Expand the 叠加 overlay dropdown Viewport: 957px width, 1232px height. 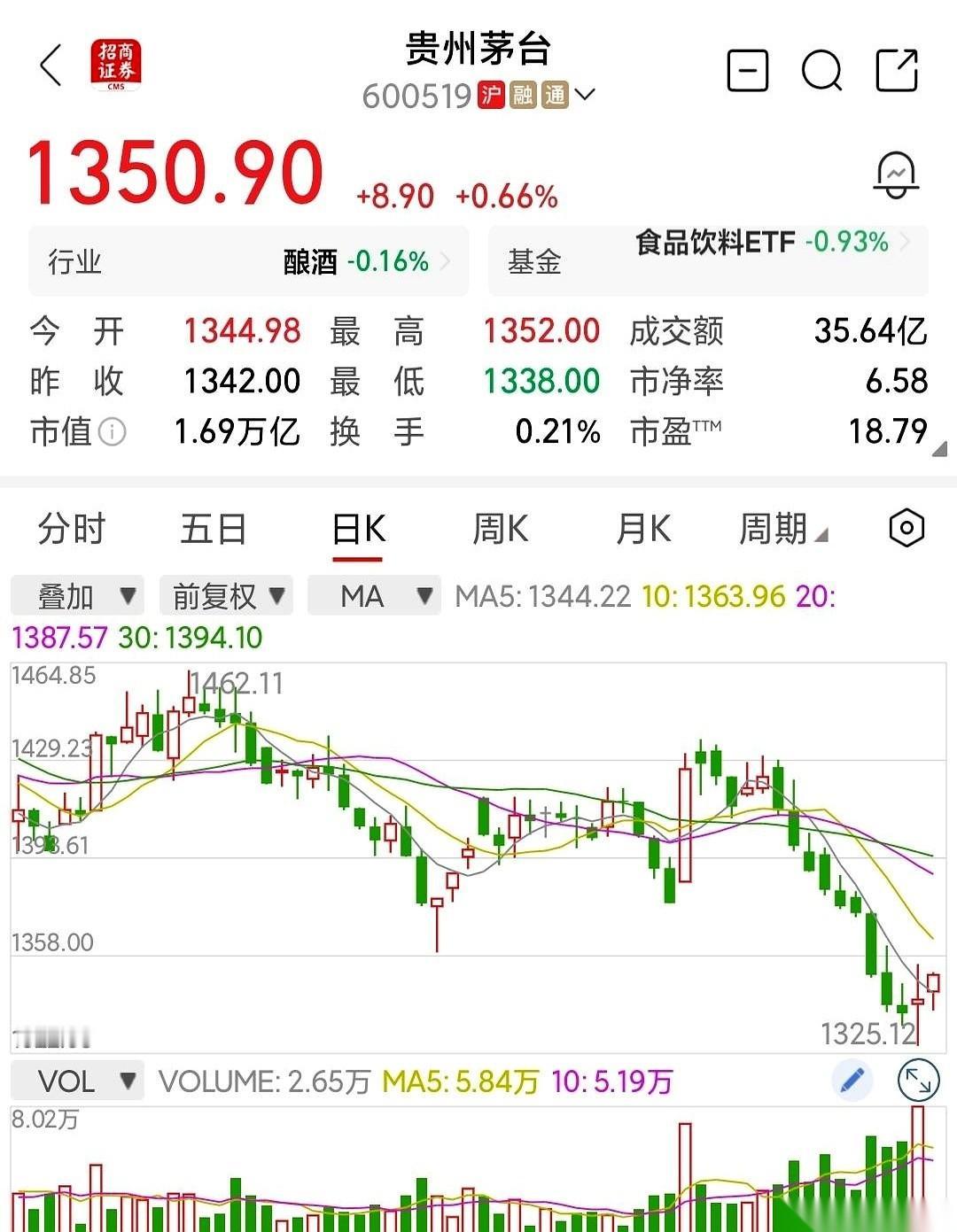75,595
